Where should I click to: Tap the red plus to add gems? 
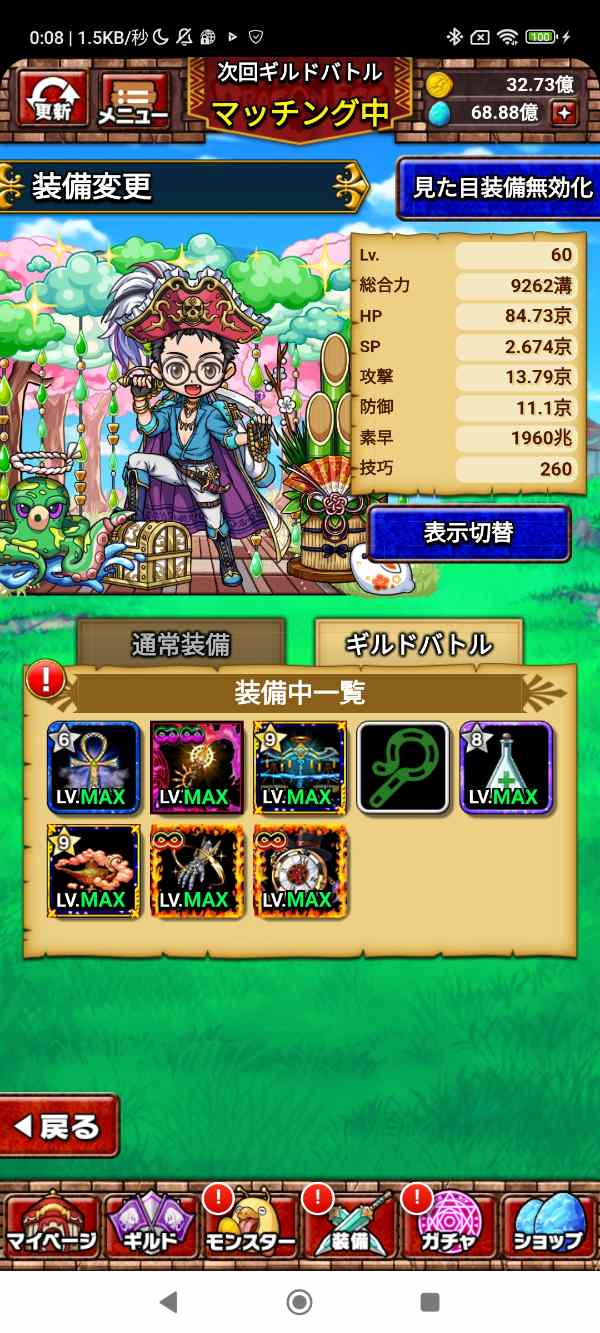565,113
